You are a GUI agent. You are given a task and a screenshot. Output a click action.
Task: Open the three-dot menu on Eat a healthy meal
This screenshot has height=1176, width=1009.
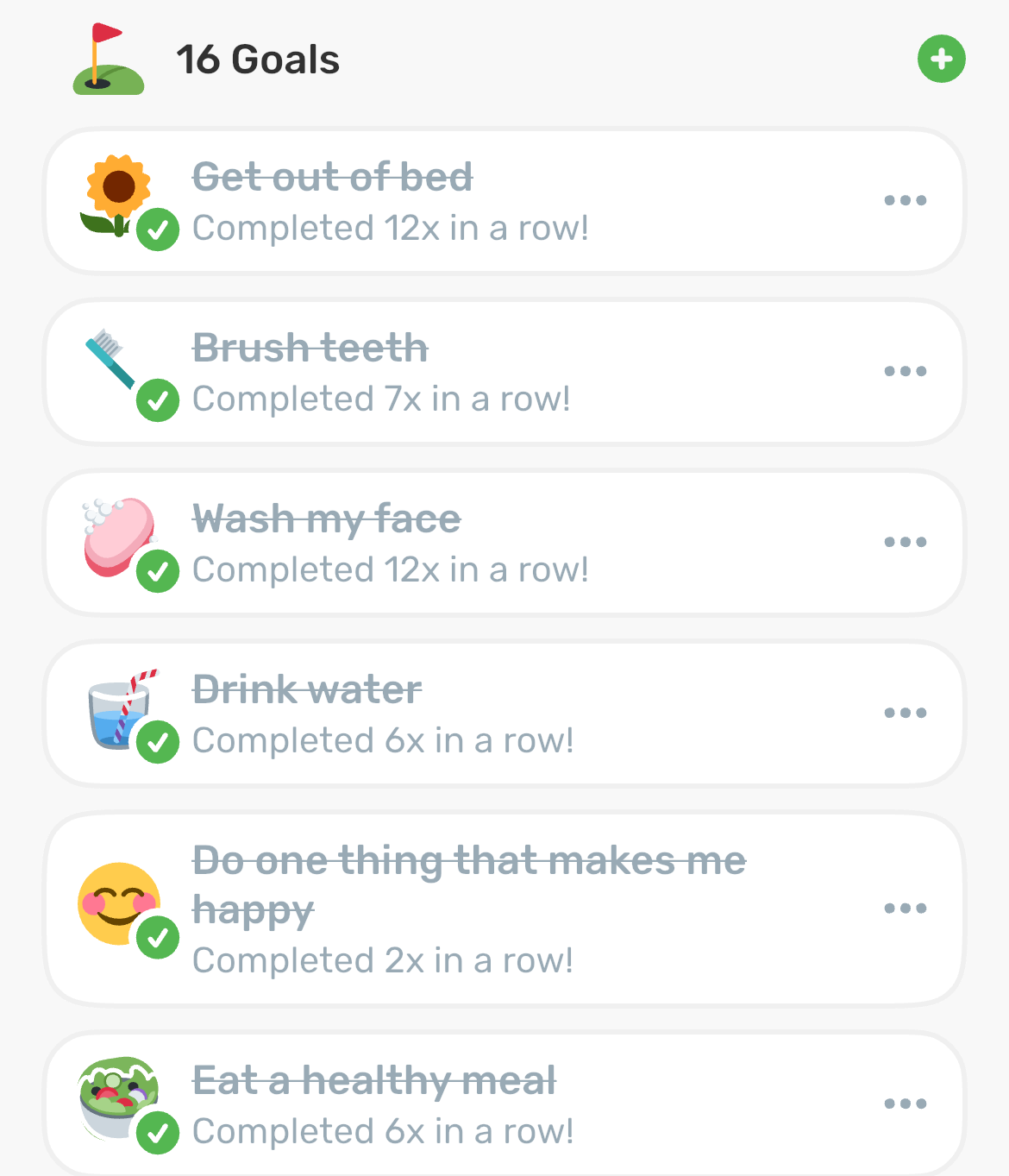[905, 1104]
